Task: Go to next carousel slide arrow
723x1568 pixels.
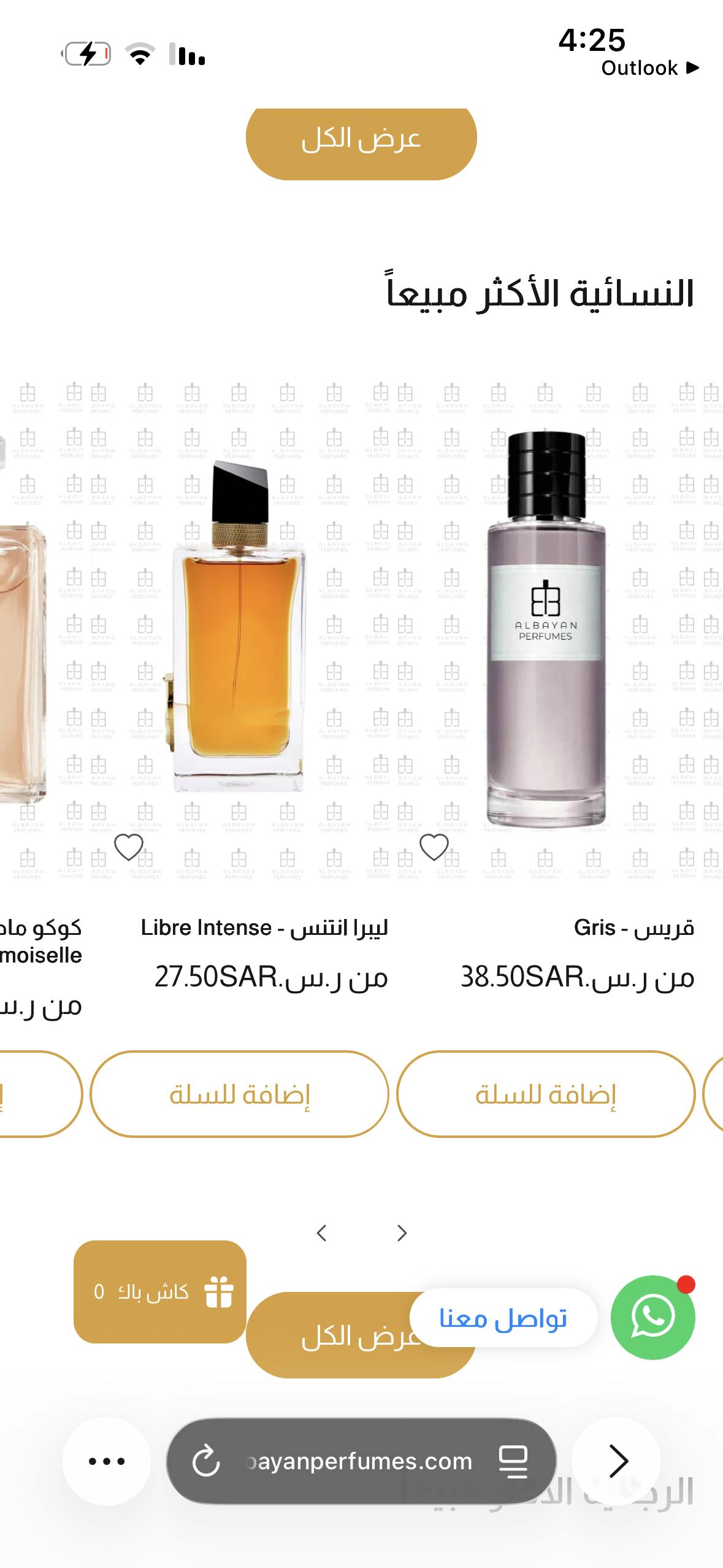Action: tap(402, 1232)
